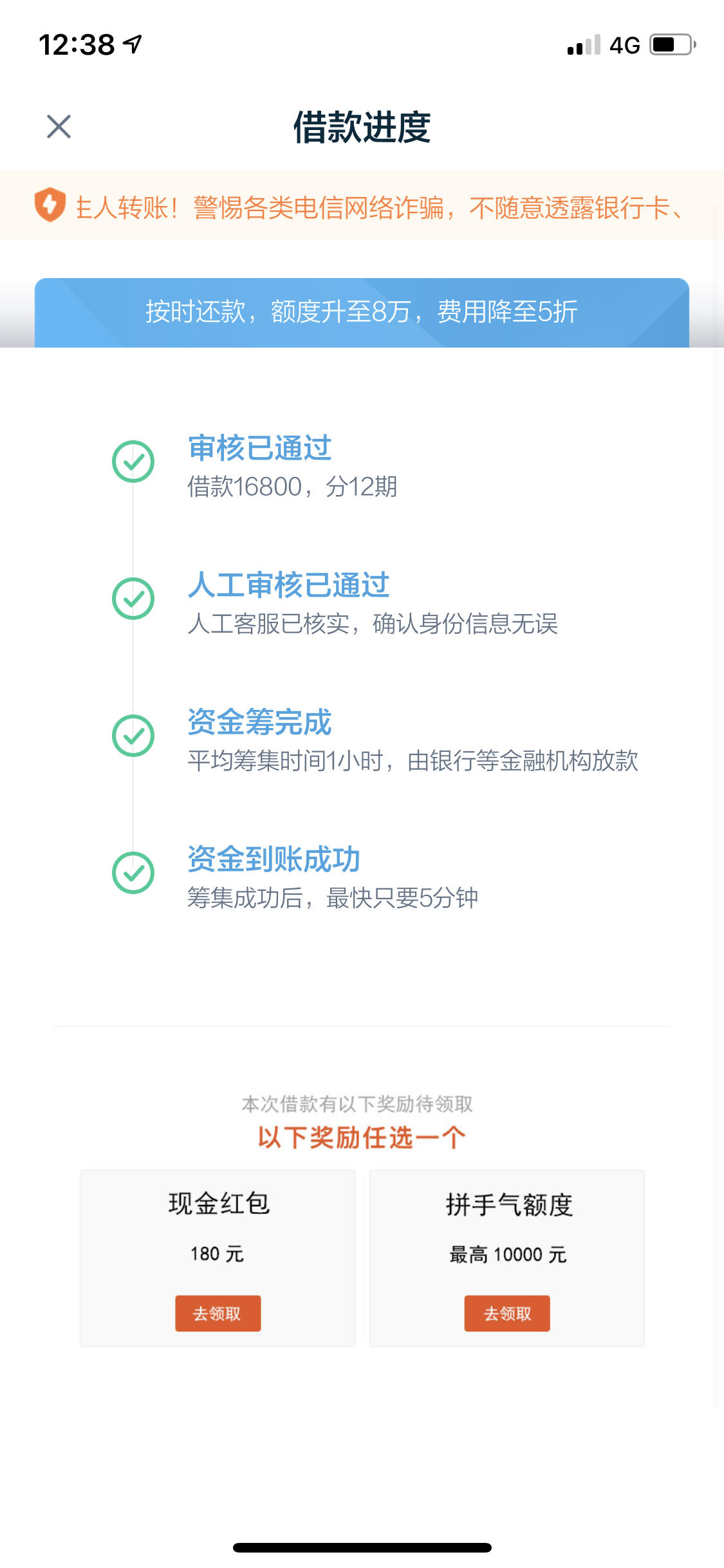
Task: Close the 借款进度 page
Action: click(59, 127)
